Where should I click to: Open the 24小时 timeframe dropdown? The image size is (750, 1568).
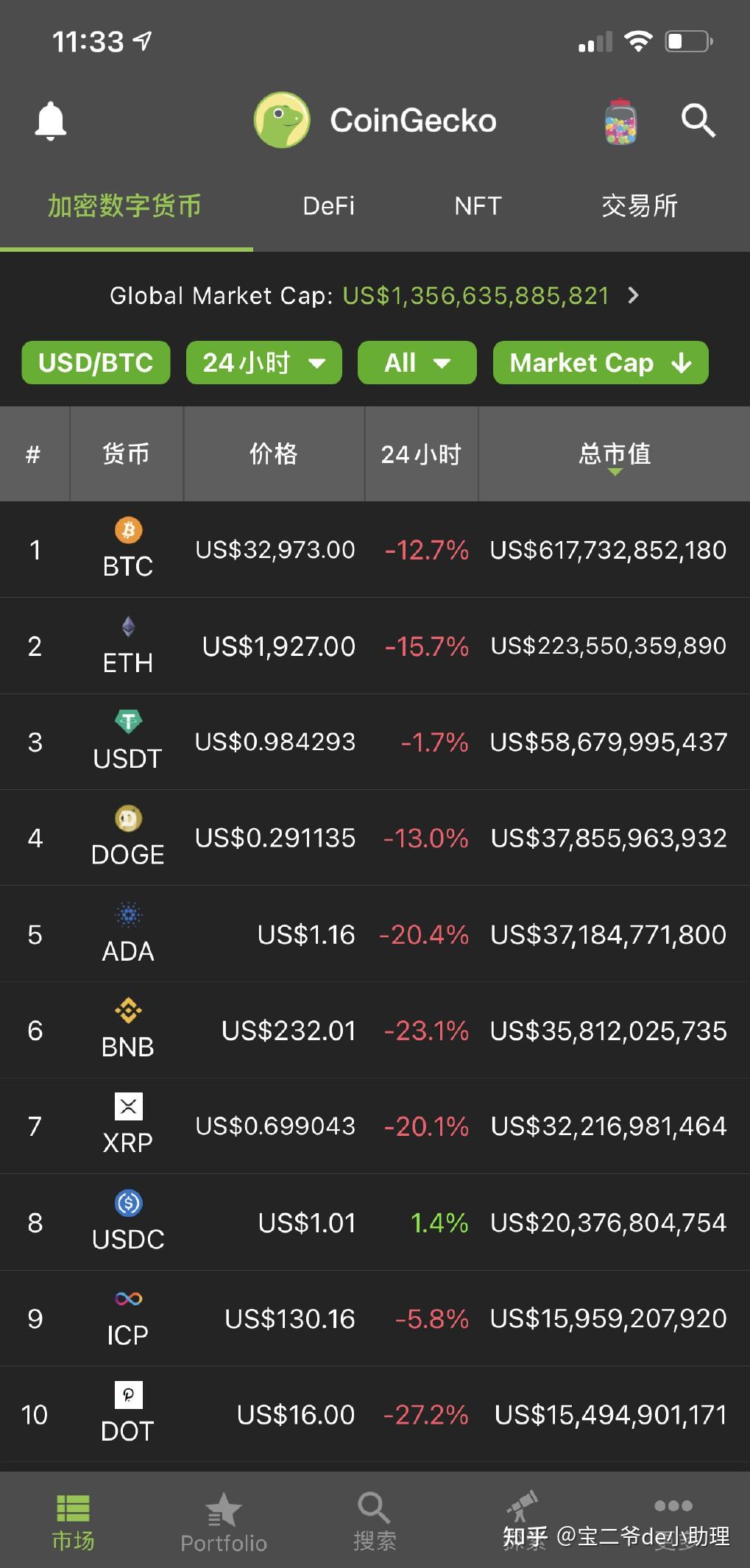(263, 362)
